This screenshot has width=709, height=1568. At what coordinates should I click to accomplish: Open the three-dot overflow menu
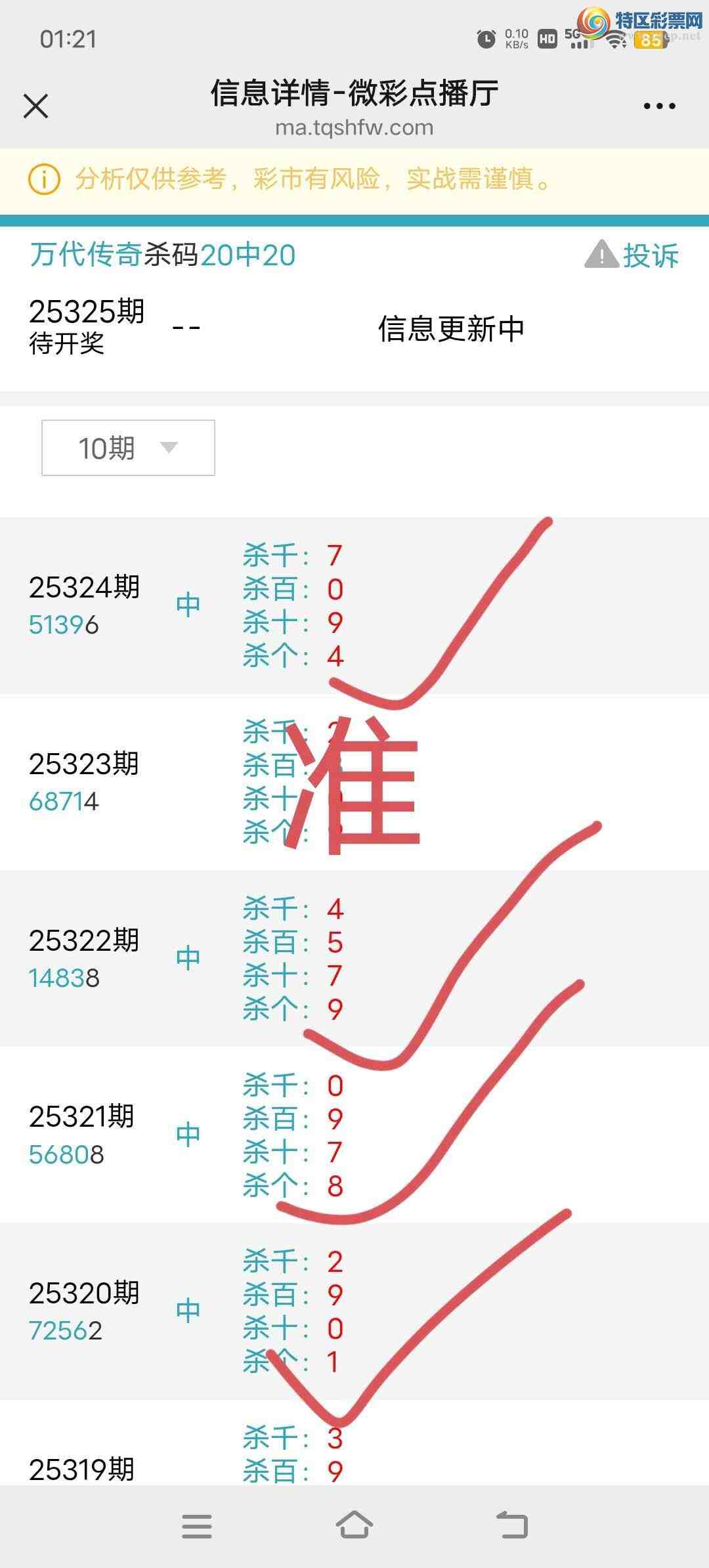(x=659, y=106)
